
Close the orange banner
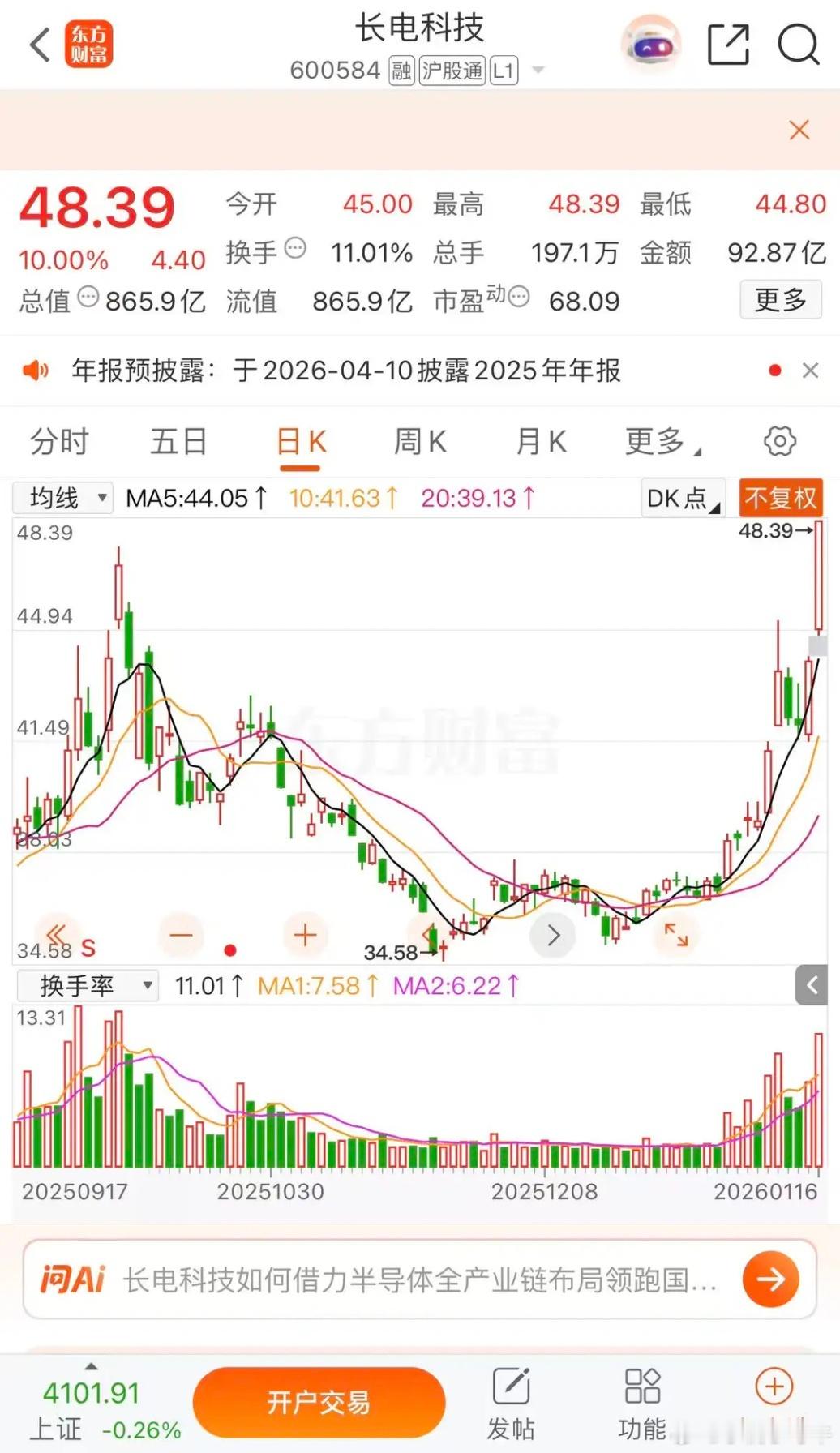click(799, 130)
